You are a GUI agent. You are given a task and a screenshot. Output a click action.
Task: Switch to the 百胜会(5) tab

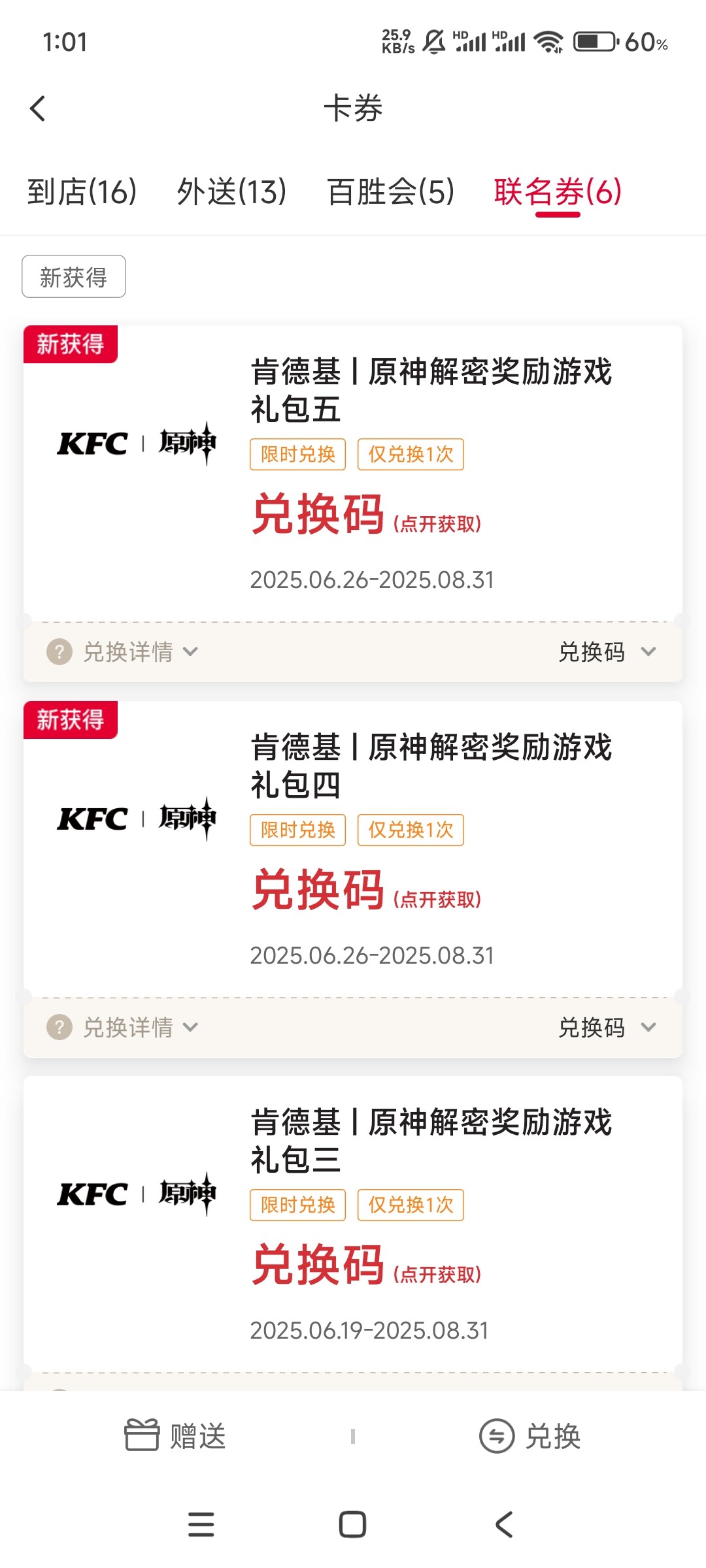[x=390, y=192]
